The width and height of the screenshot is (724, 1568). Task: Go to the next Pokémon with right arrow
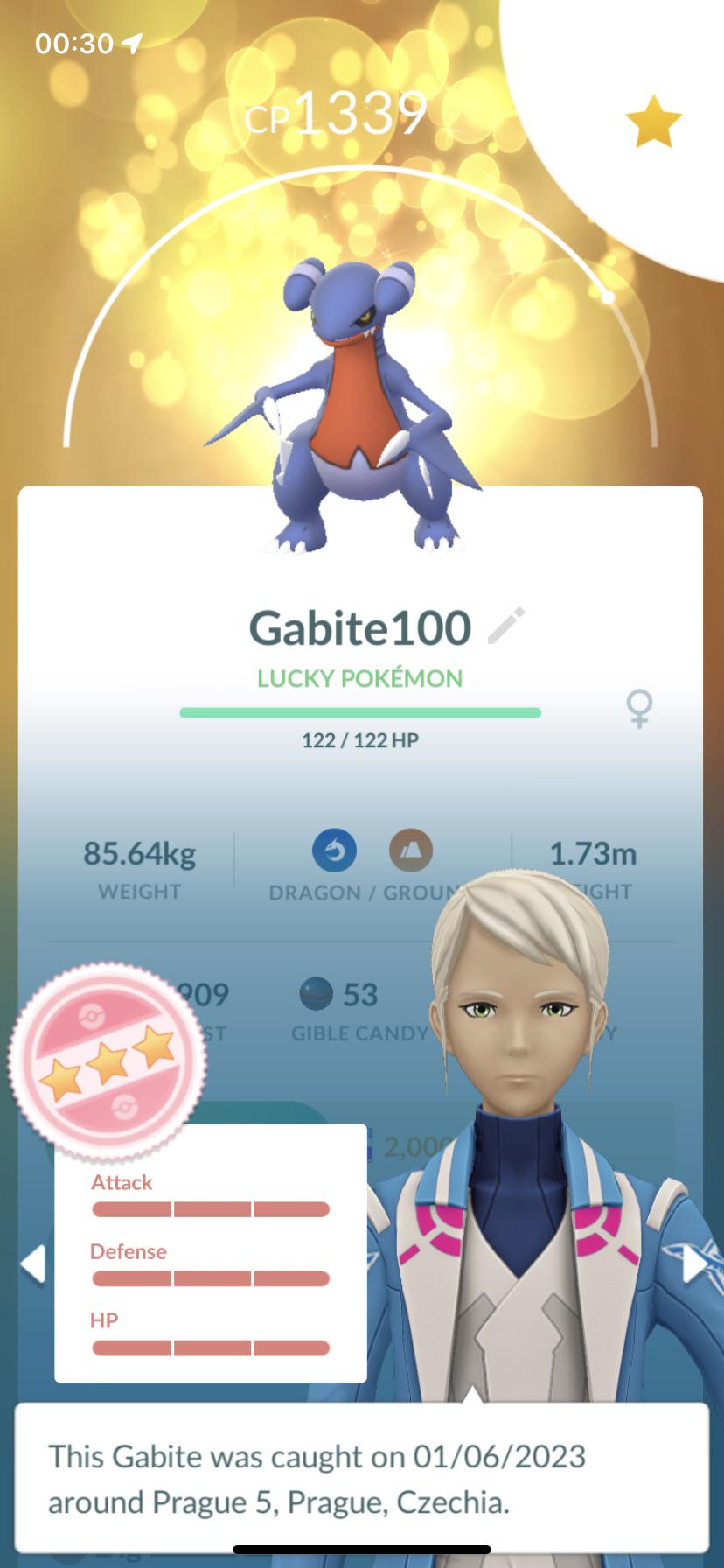click(695, 1264)
